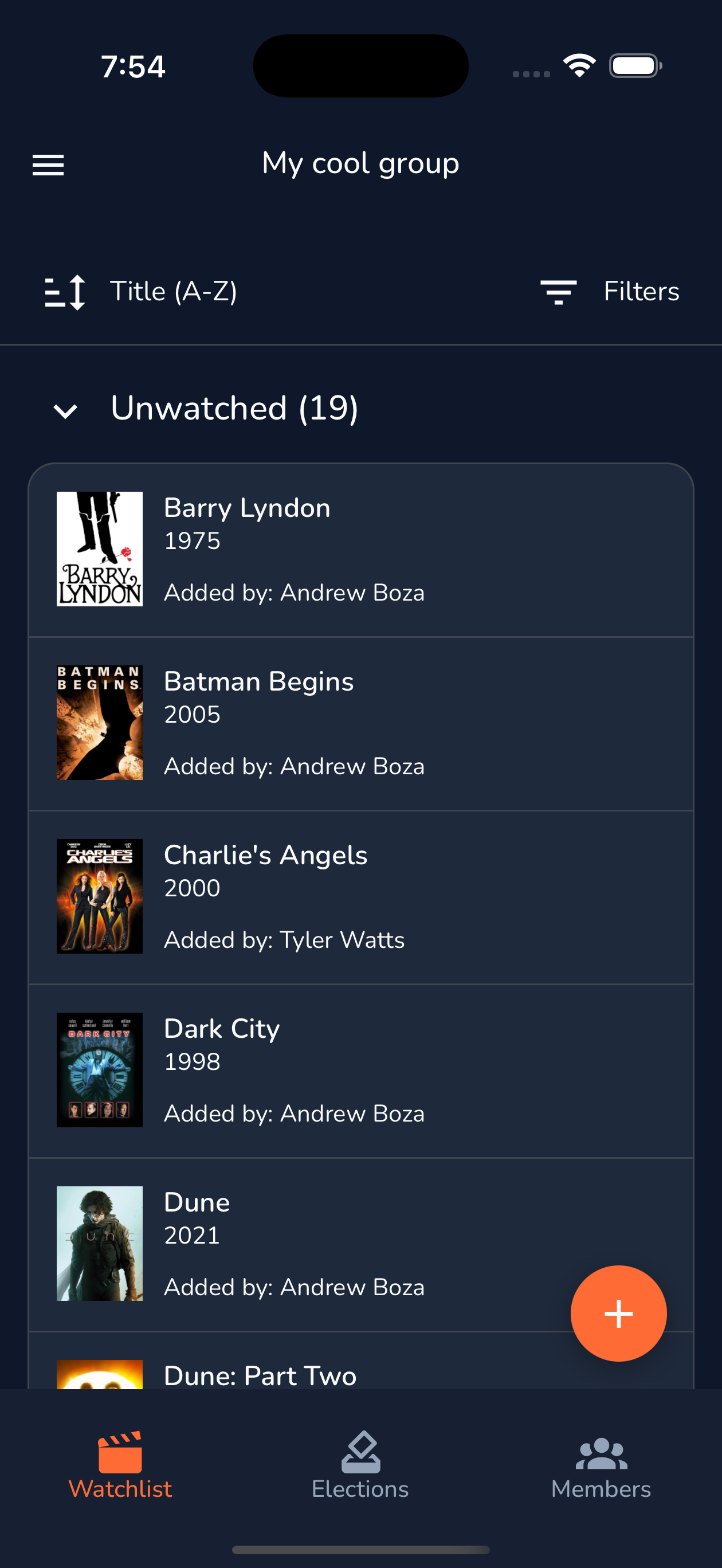Change the Title (A-Z) sort order

141,292
